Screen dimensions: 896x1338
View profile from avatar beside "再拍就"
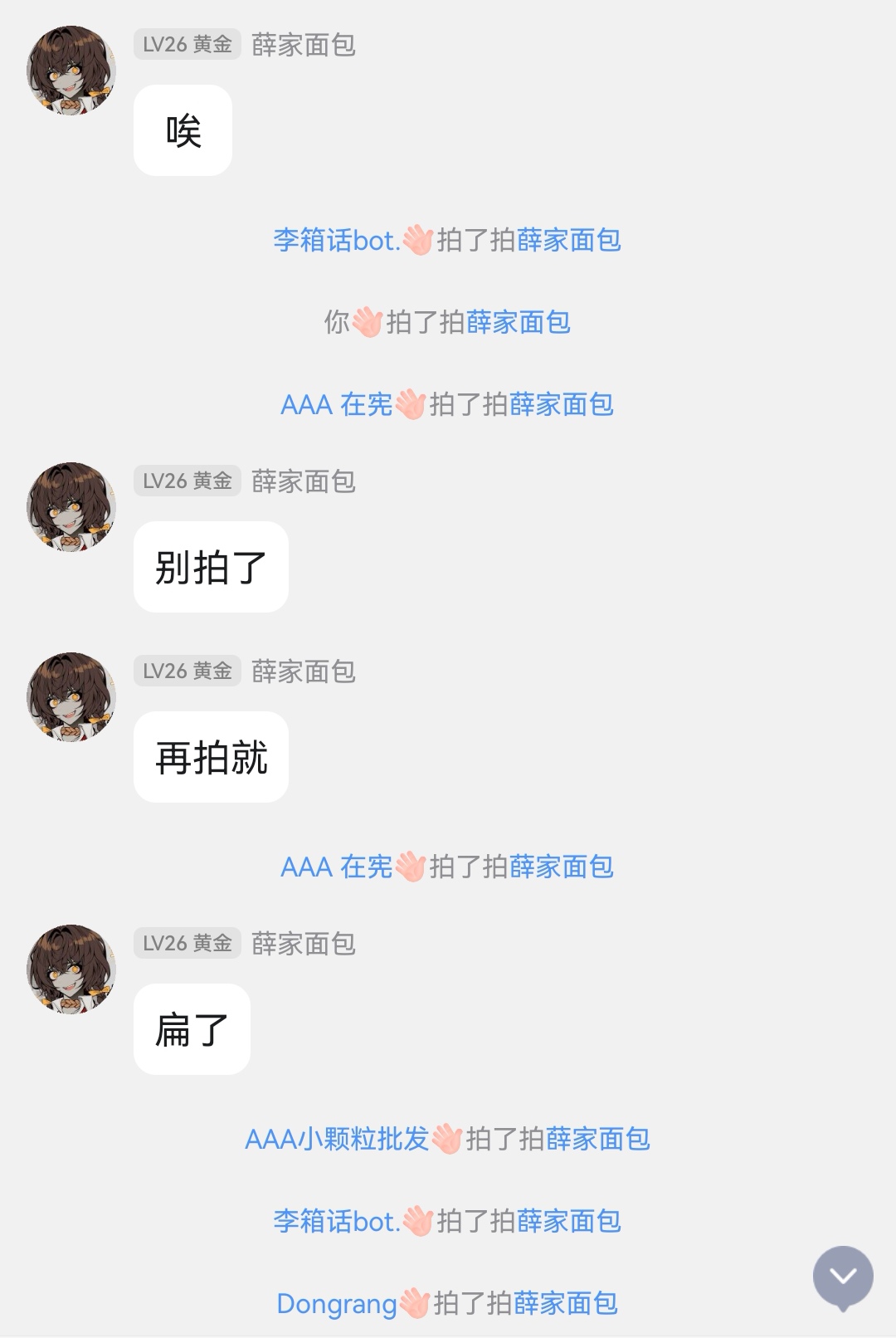click(71, 697)
